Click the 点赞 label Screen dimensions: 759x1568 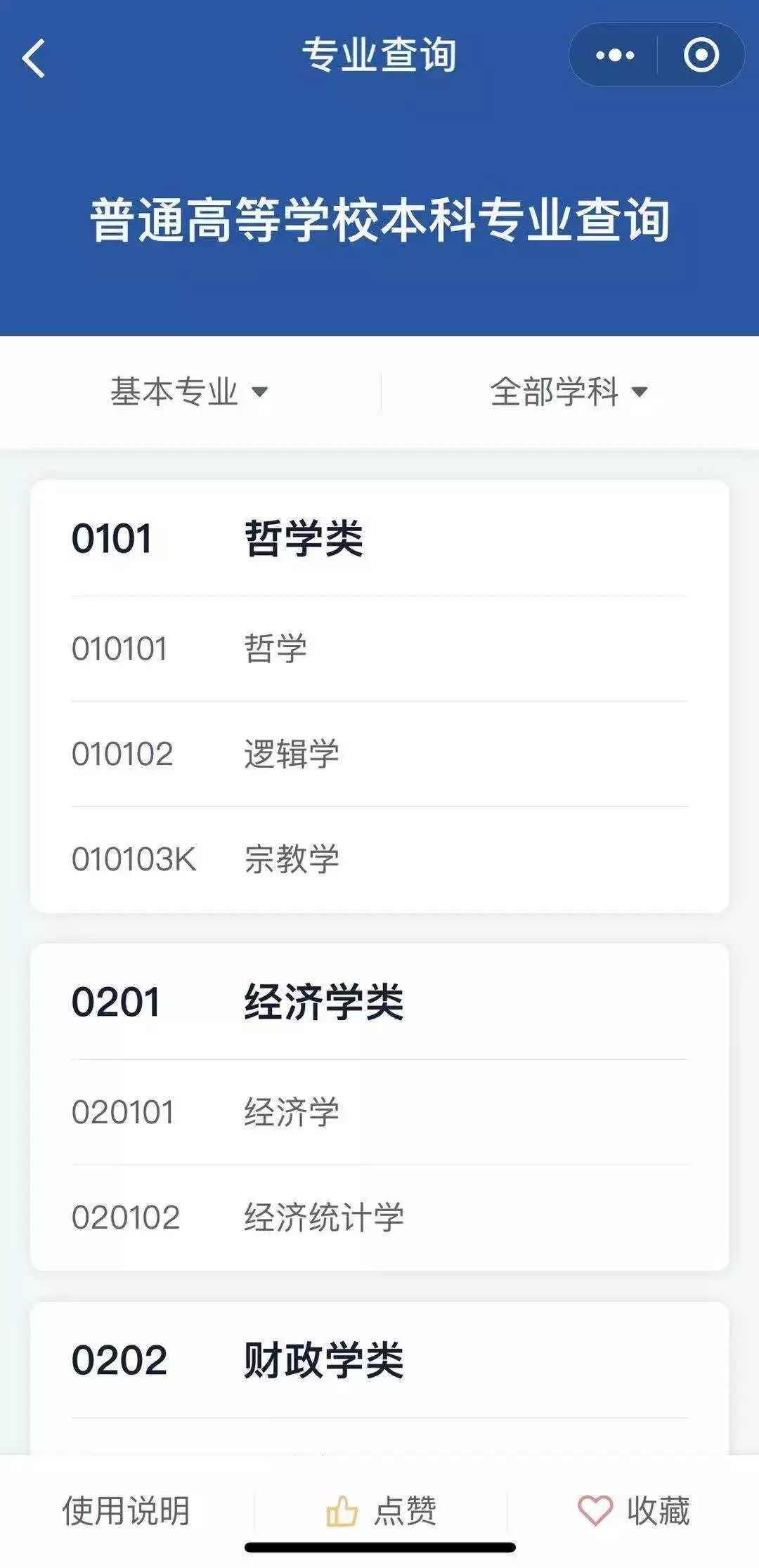click(x=408, y=1512)
